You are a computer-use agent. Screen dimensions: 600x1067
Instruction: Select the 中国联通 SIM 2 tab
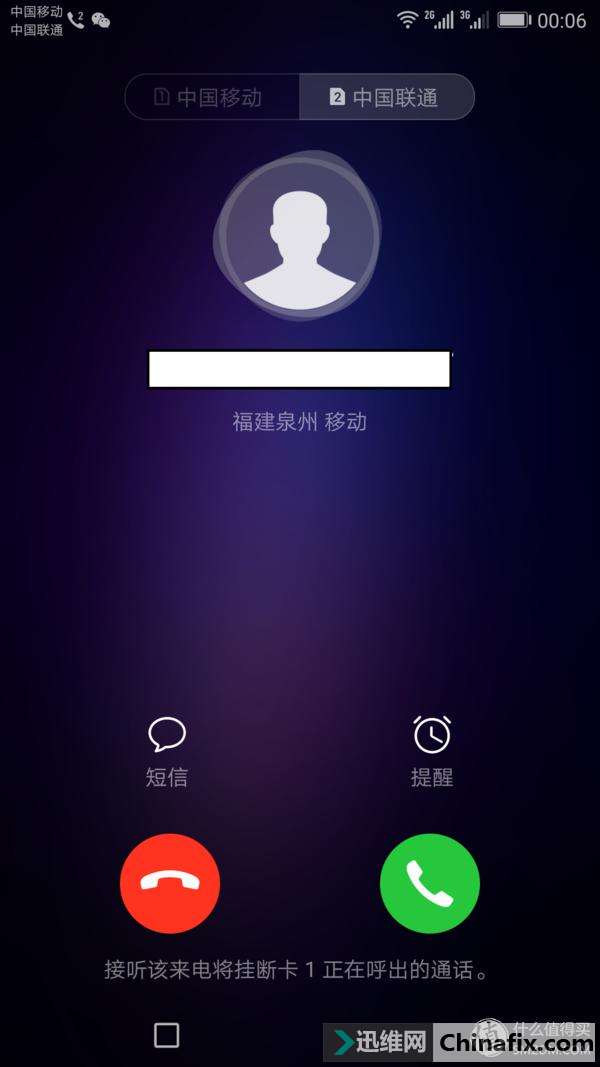(386, 97)
